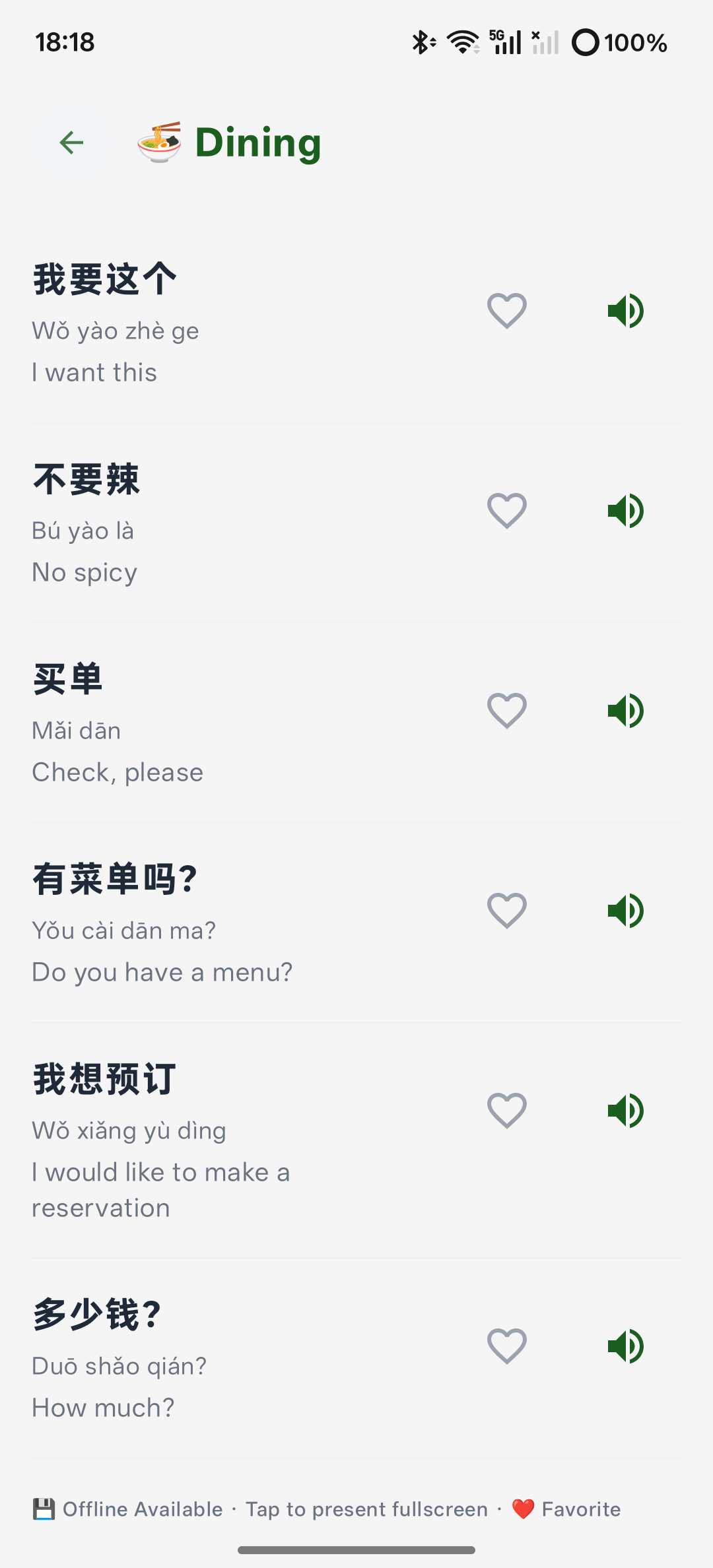
Task: Heart the "No spicy" phrase
Action: click(506, 509)
